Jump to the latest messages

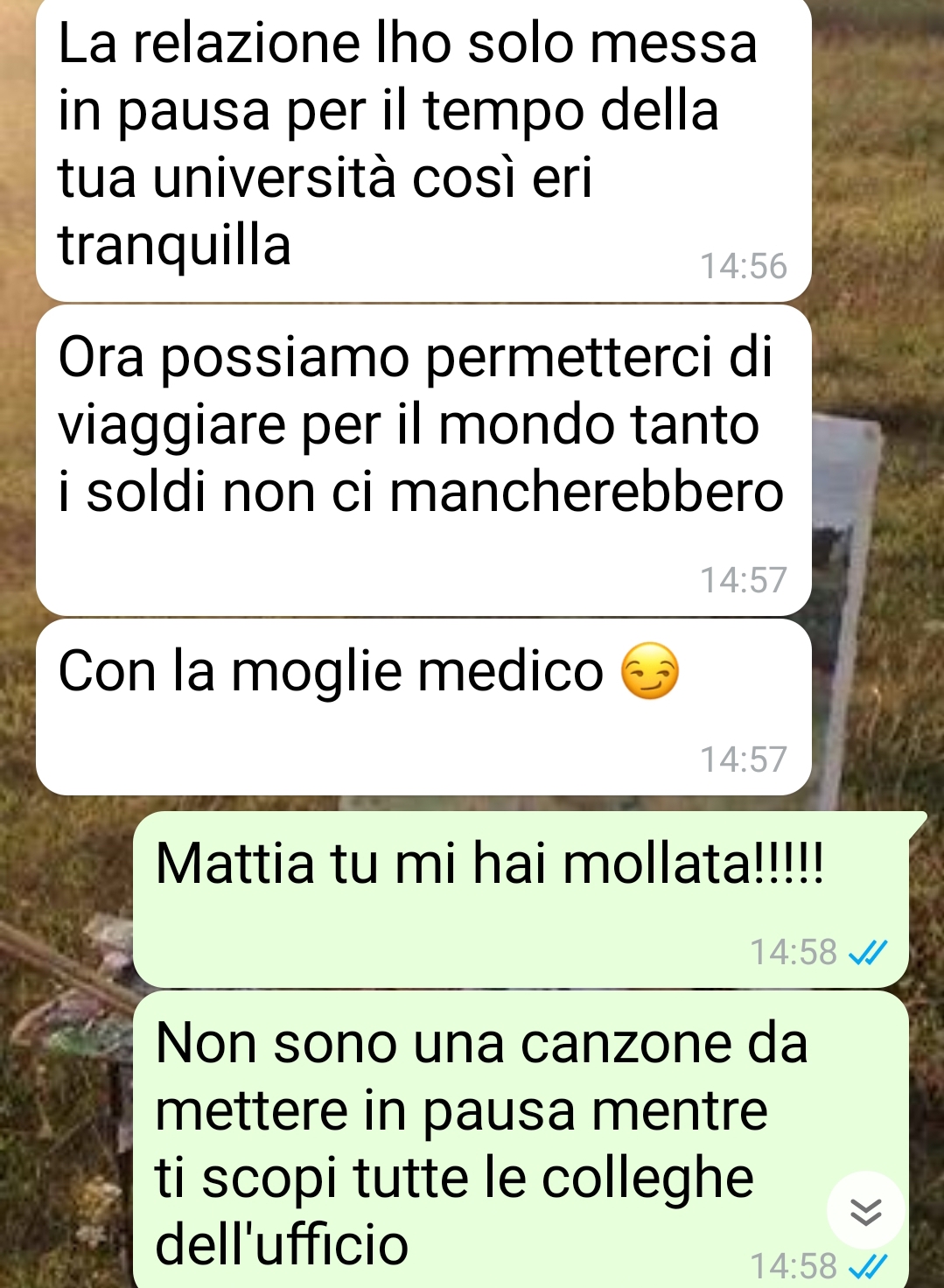click(865, 1211)
